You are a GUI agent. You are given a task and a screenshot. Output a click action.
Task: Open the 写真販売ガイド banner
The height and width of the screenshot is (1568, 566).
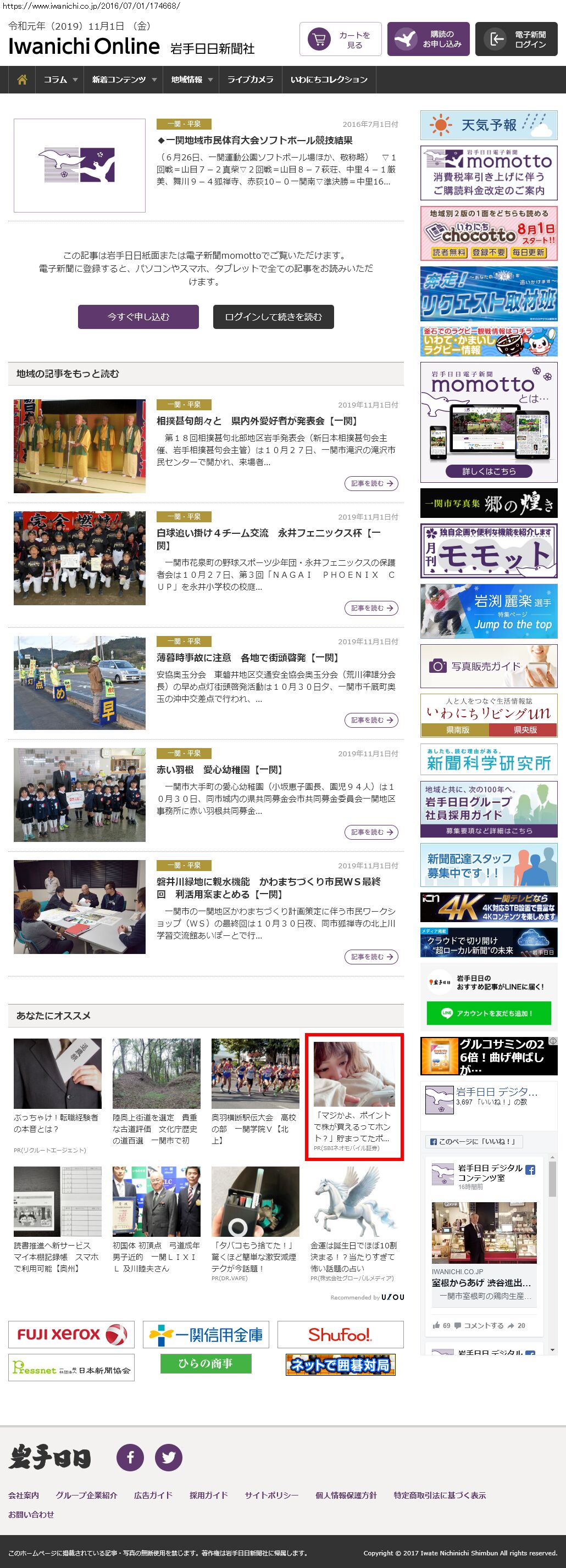(x=489, y=666)
